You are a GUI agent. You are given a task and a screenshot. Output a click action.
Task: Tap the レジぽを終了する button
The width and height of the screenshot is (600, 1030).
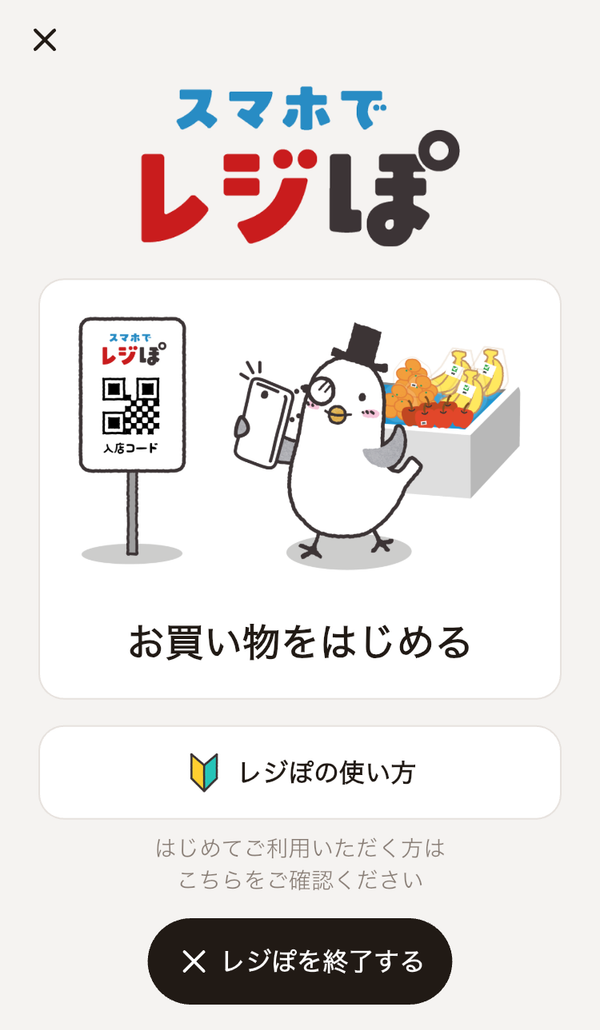pyautogui.click(x=300, y=961)
